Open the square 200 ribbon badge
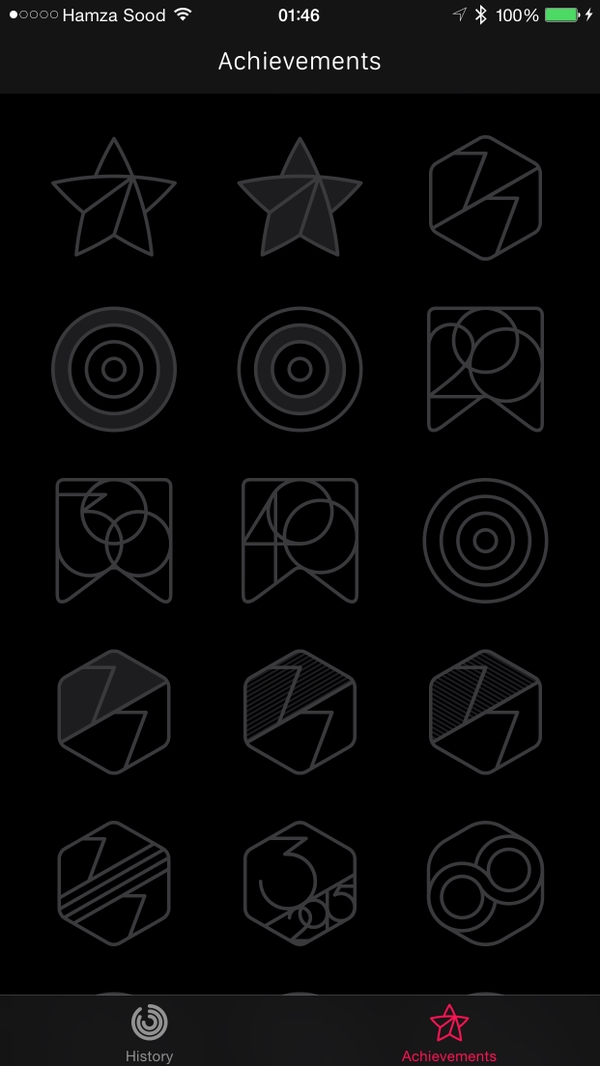 (485, 369)
